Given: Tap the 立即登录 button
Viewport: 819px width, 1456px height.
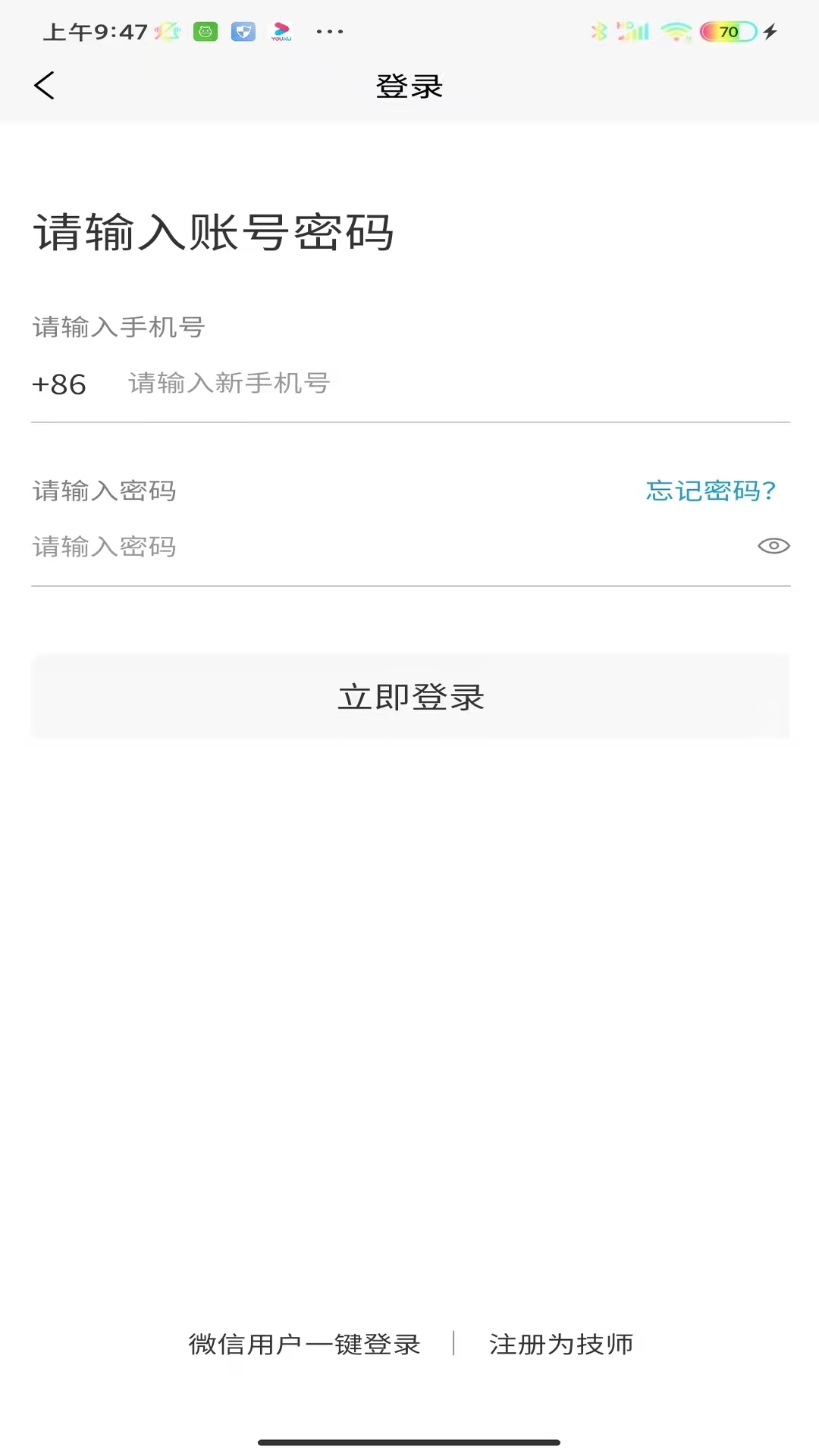Looking at the screenshot, I should 410,697.
